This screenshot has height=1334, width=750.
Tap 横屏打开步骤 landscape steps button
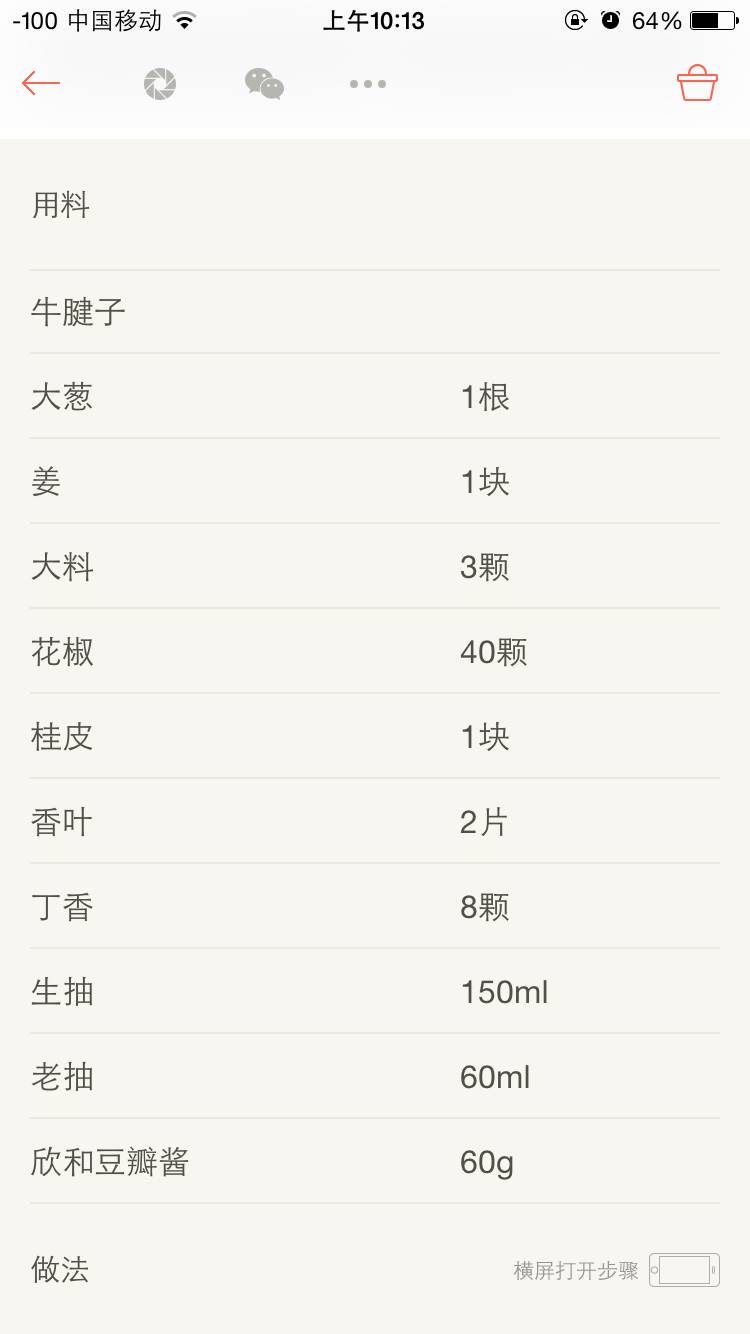683,1270
